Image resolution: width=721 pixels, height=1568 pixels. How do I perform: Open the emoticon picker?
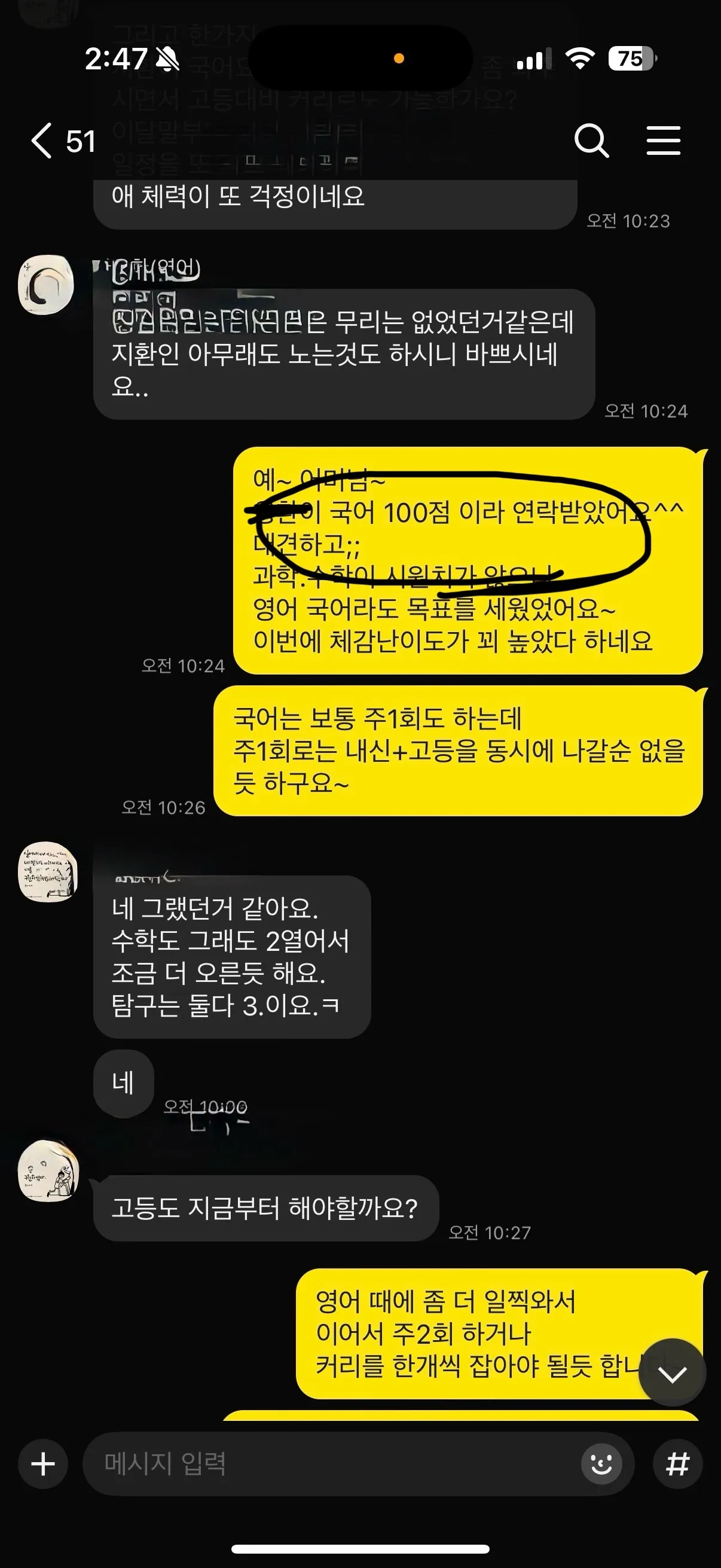(x=601, y=1464)
